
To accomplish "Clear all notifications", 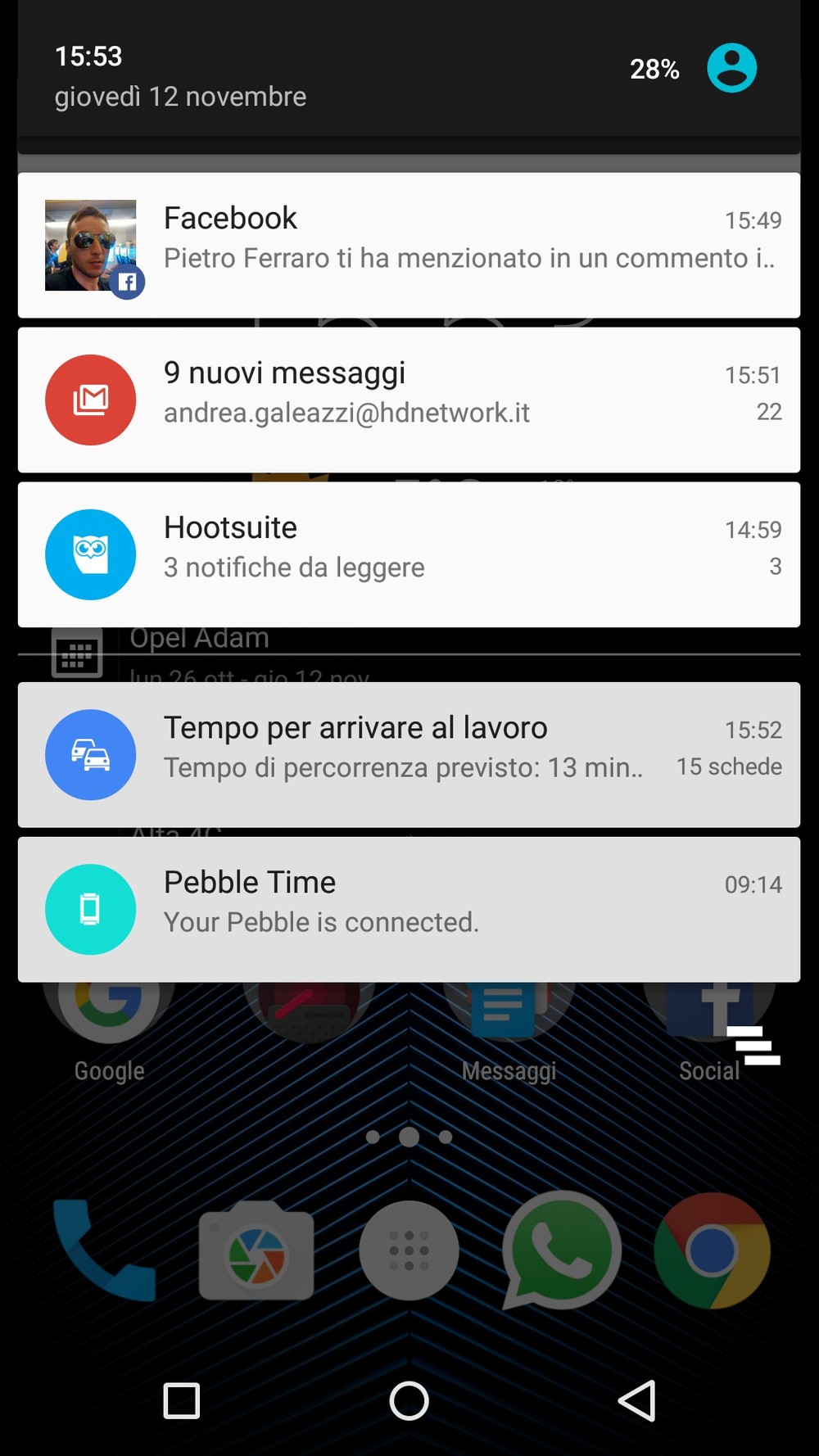I will pos(753,1046).
